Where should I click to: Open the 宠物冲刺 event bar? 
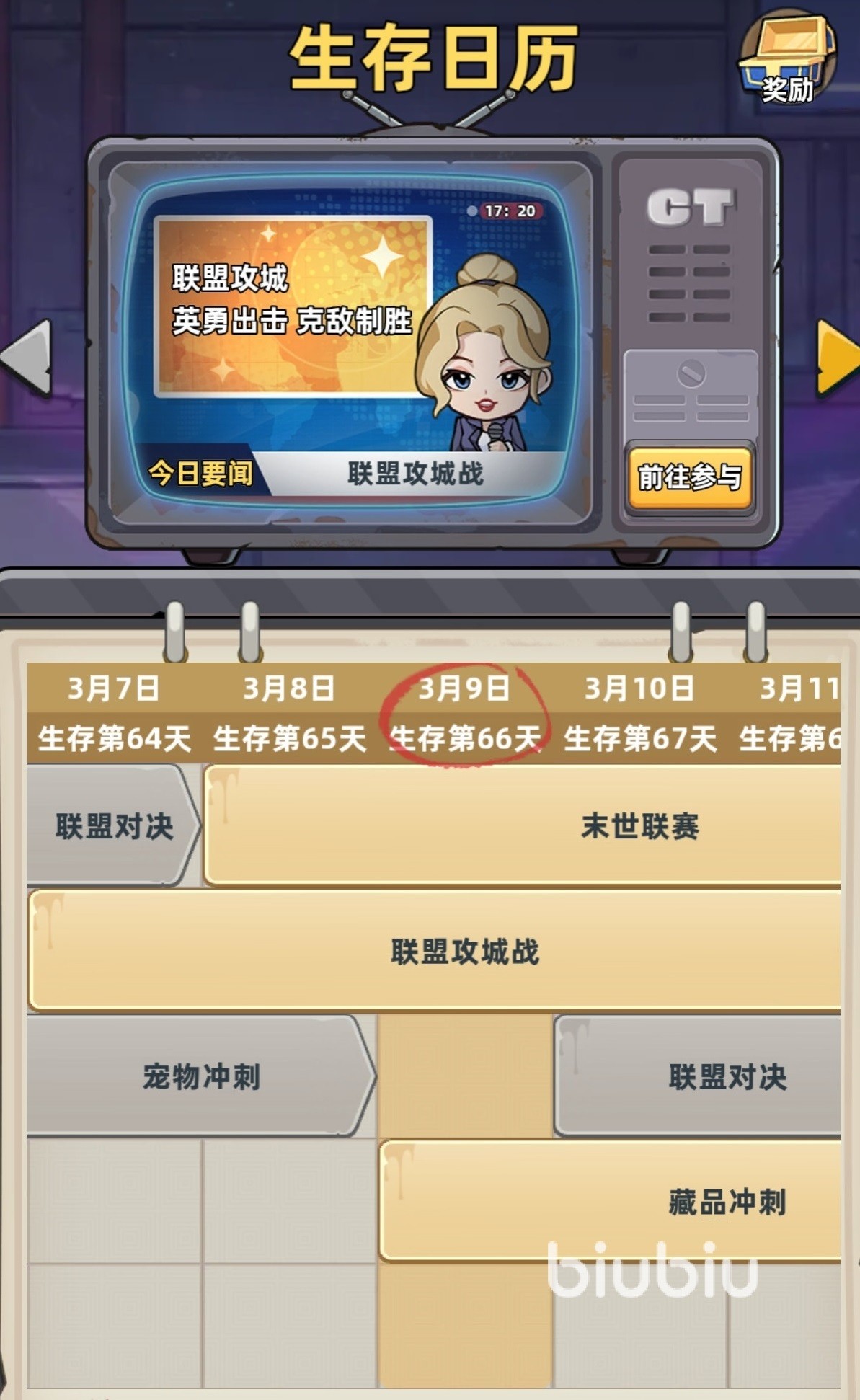(x=200, y=1076)
